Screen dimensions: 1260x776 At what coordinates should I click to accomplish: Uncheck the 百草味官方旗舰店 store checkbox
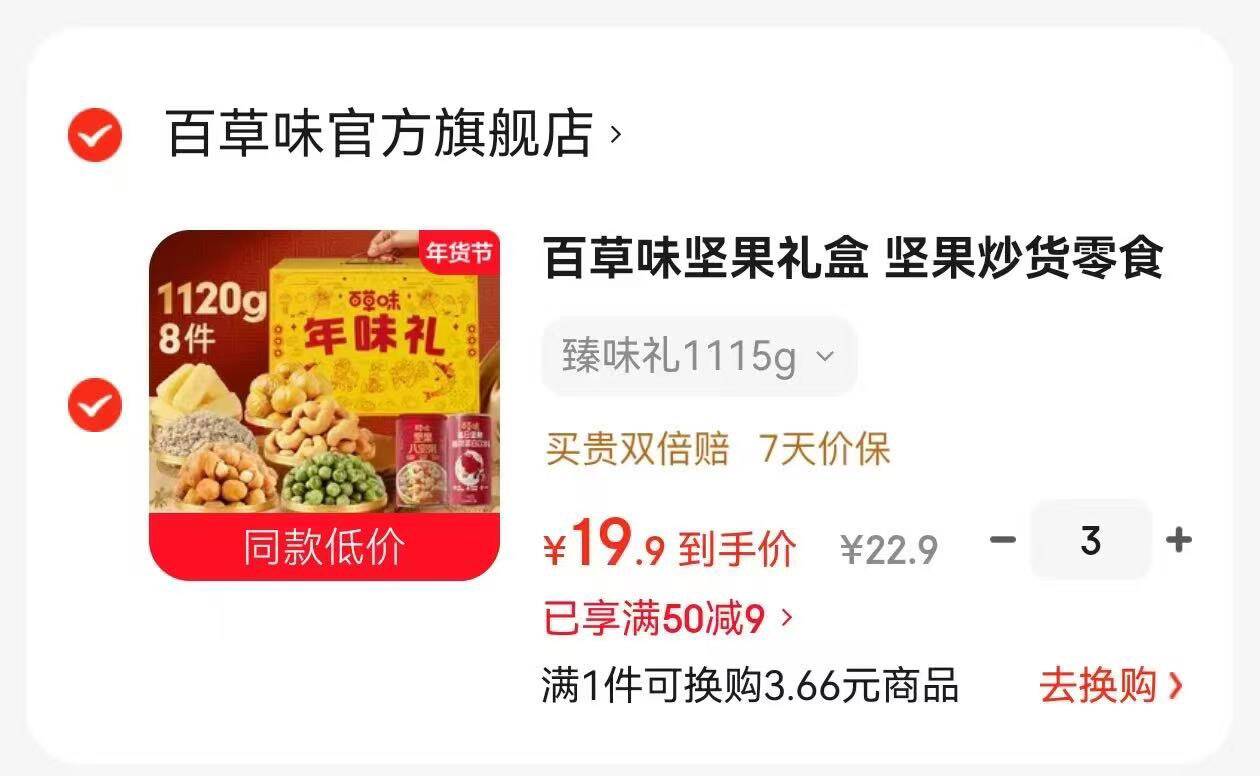(x=95, y=135)
